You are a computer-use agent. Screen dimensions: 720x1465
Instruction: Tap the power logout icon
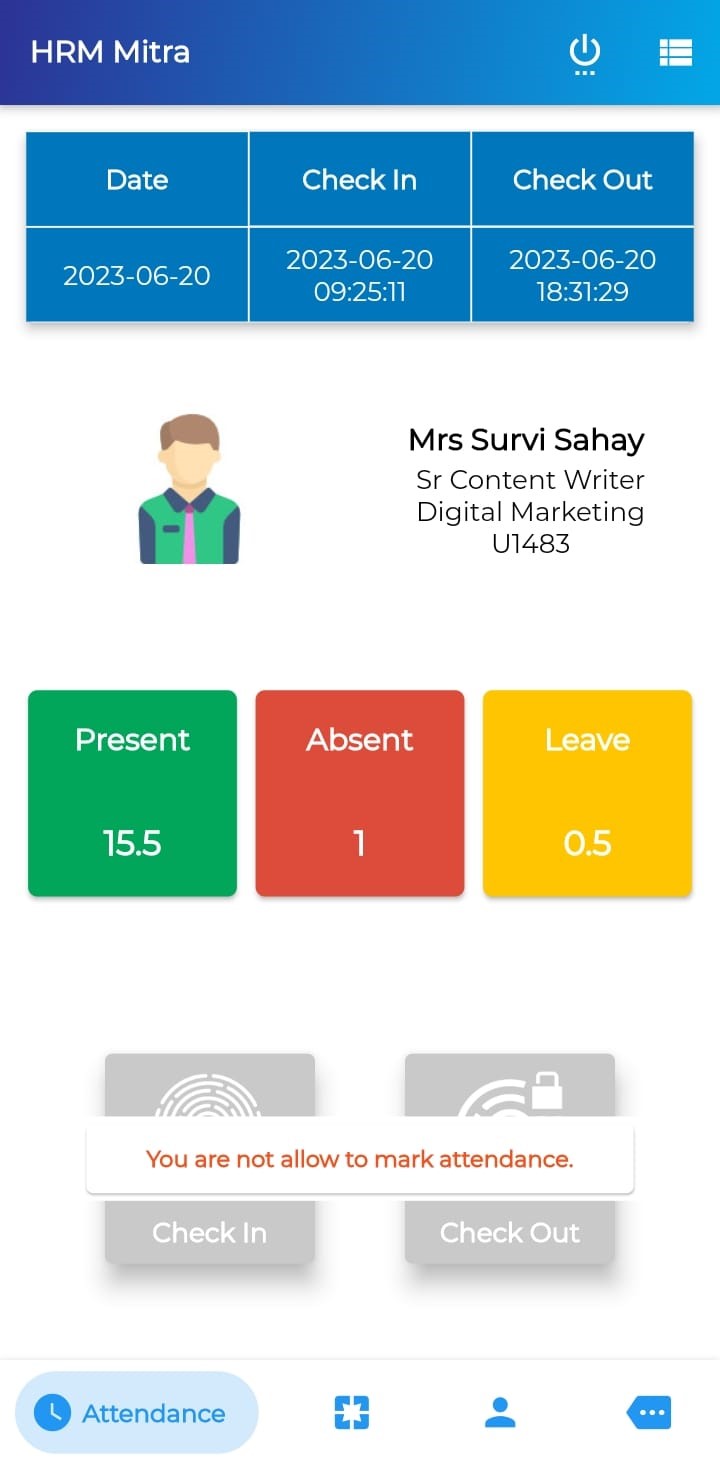[584, 53]
